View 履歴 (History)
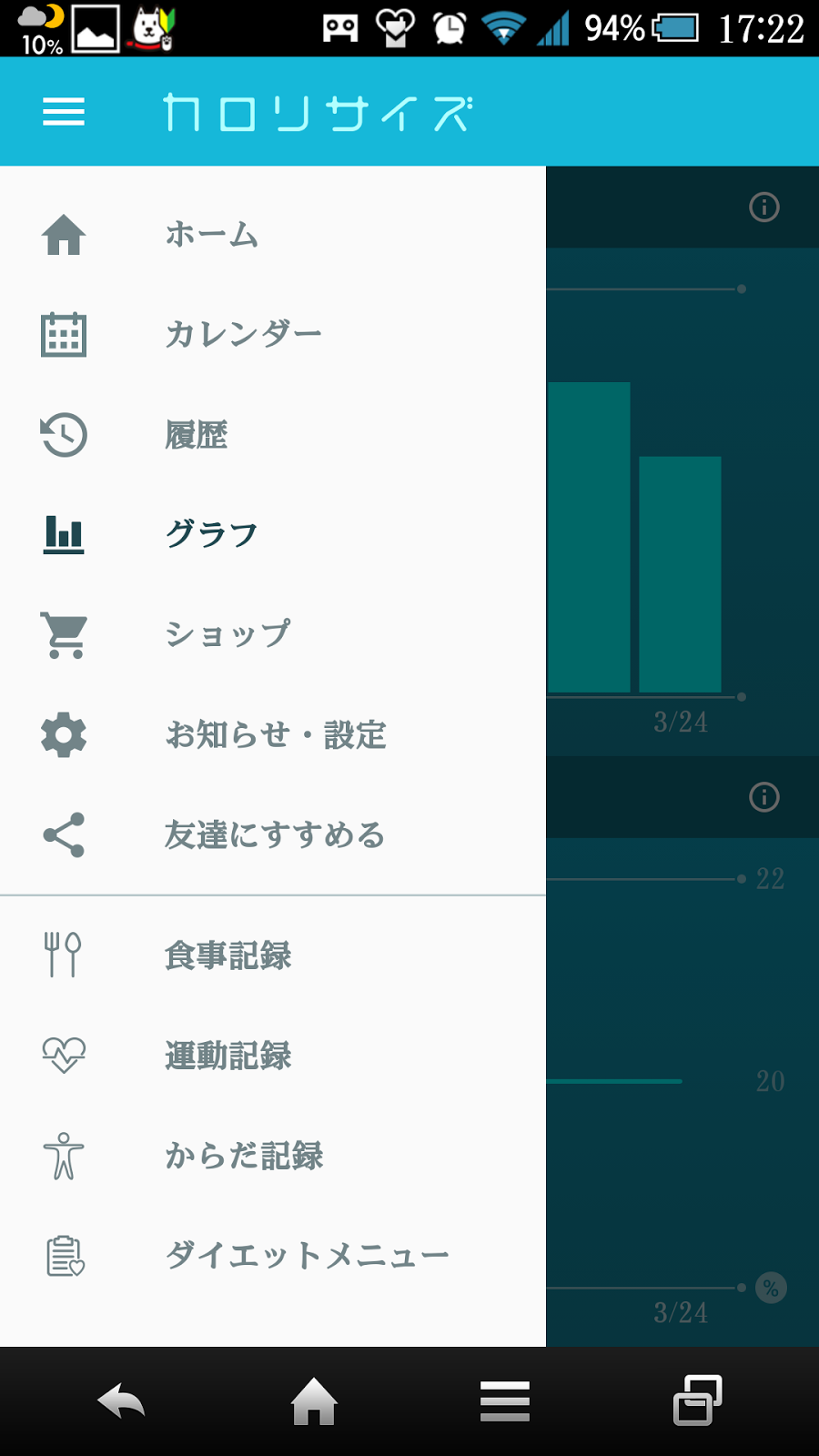The height and width of the screenshot is (1456, 819). [196, 435]
